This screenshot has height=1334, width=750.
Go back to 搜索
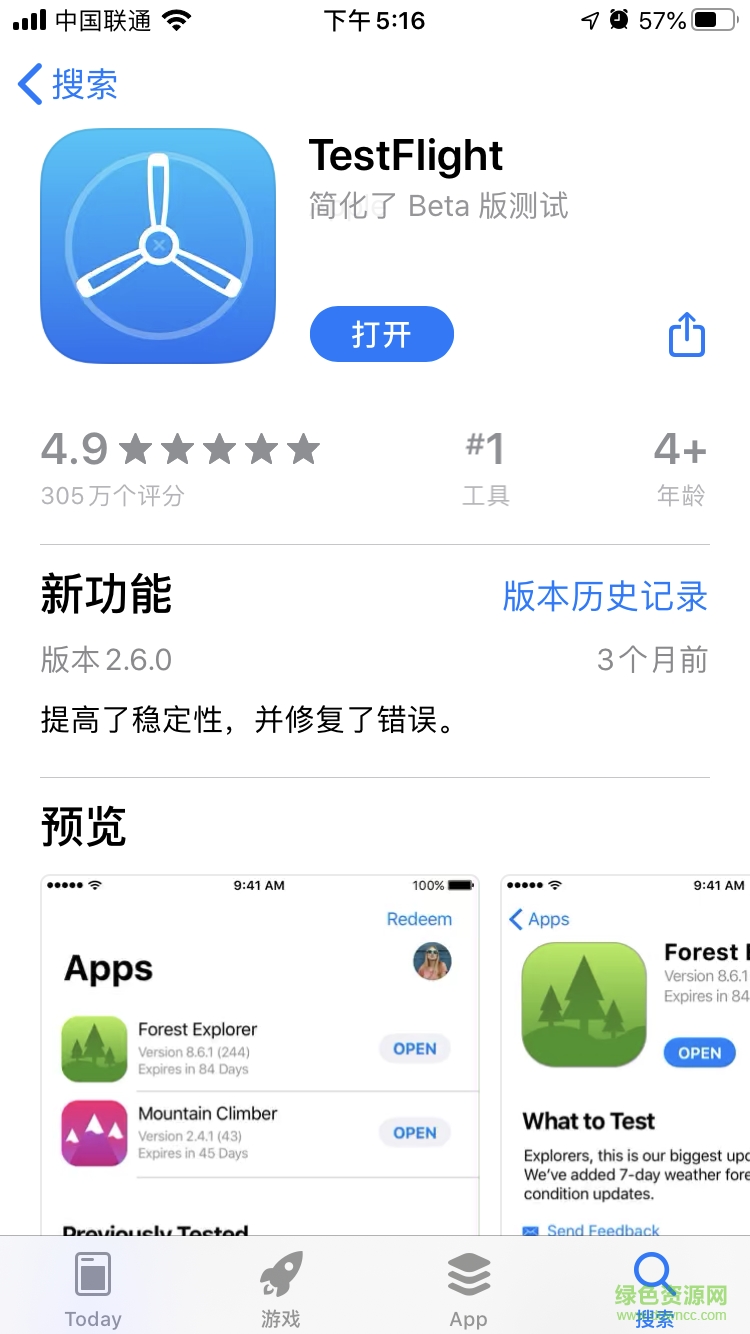click(x=68, y=84)
